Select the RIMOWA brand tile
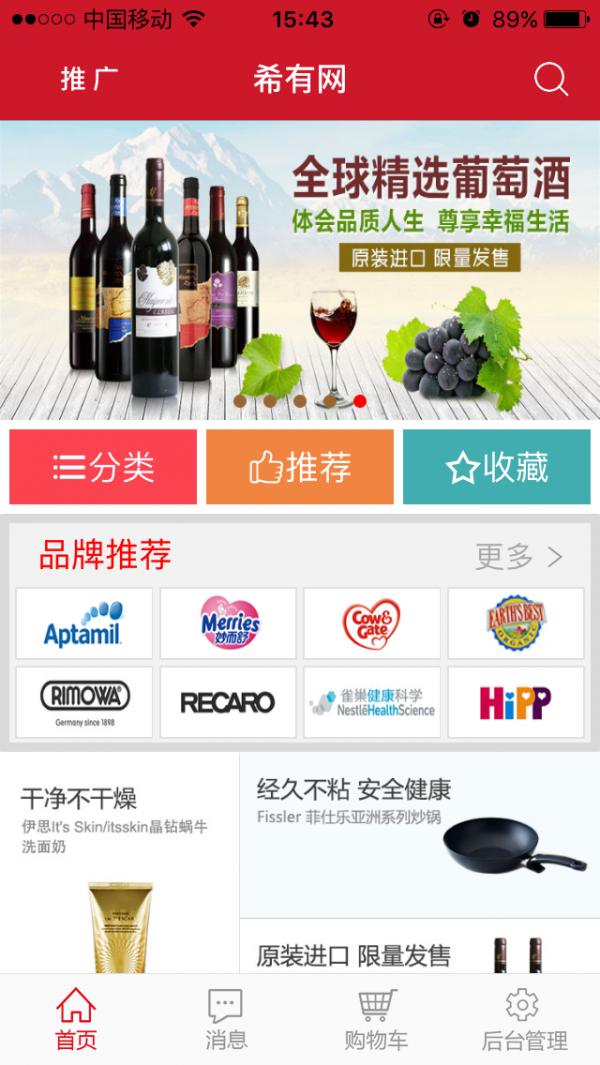 [84, 702]
